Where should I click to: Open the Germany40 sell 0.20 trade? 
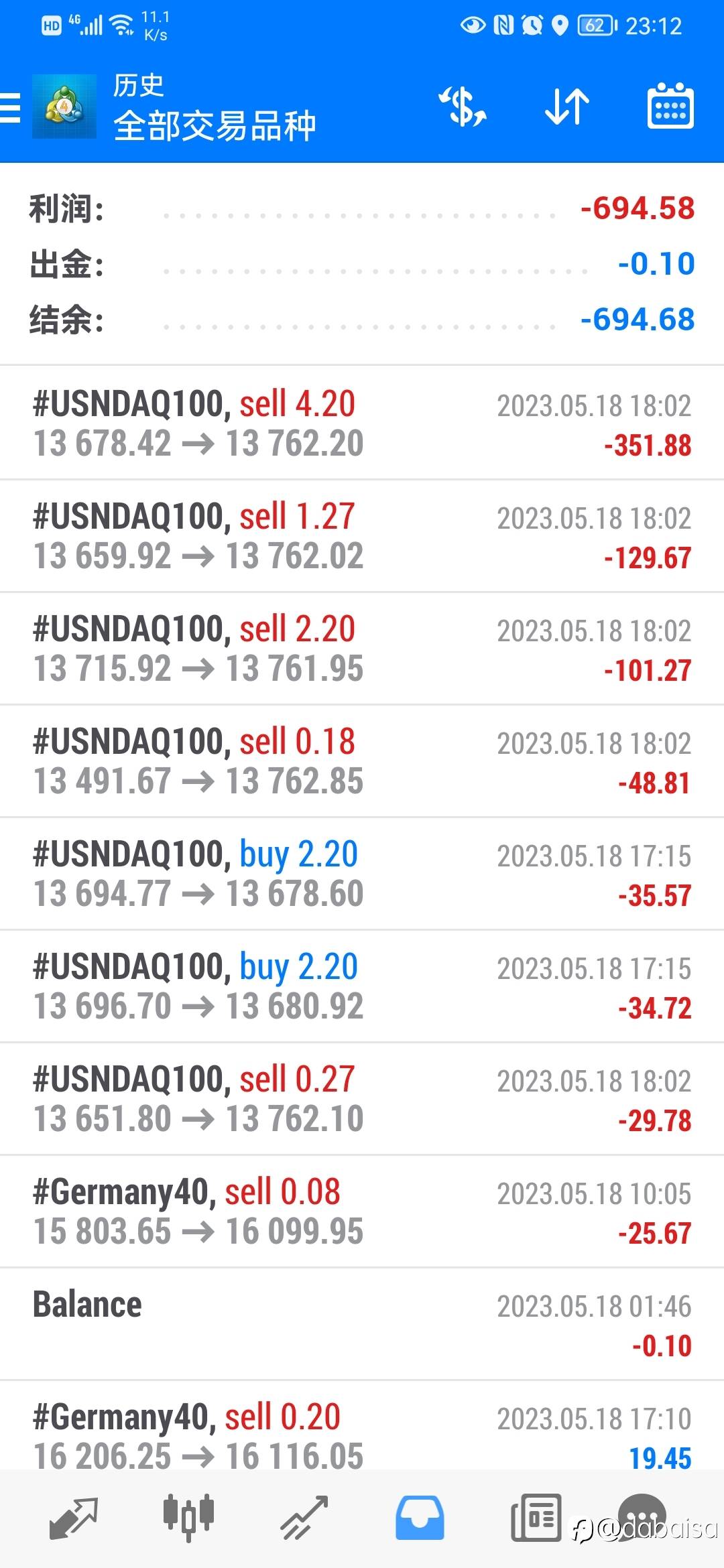(362, 1434)
